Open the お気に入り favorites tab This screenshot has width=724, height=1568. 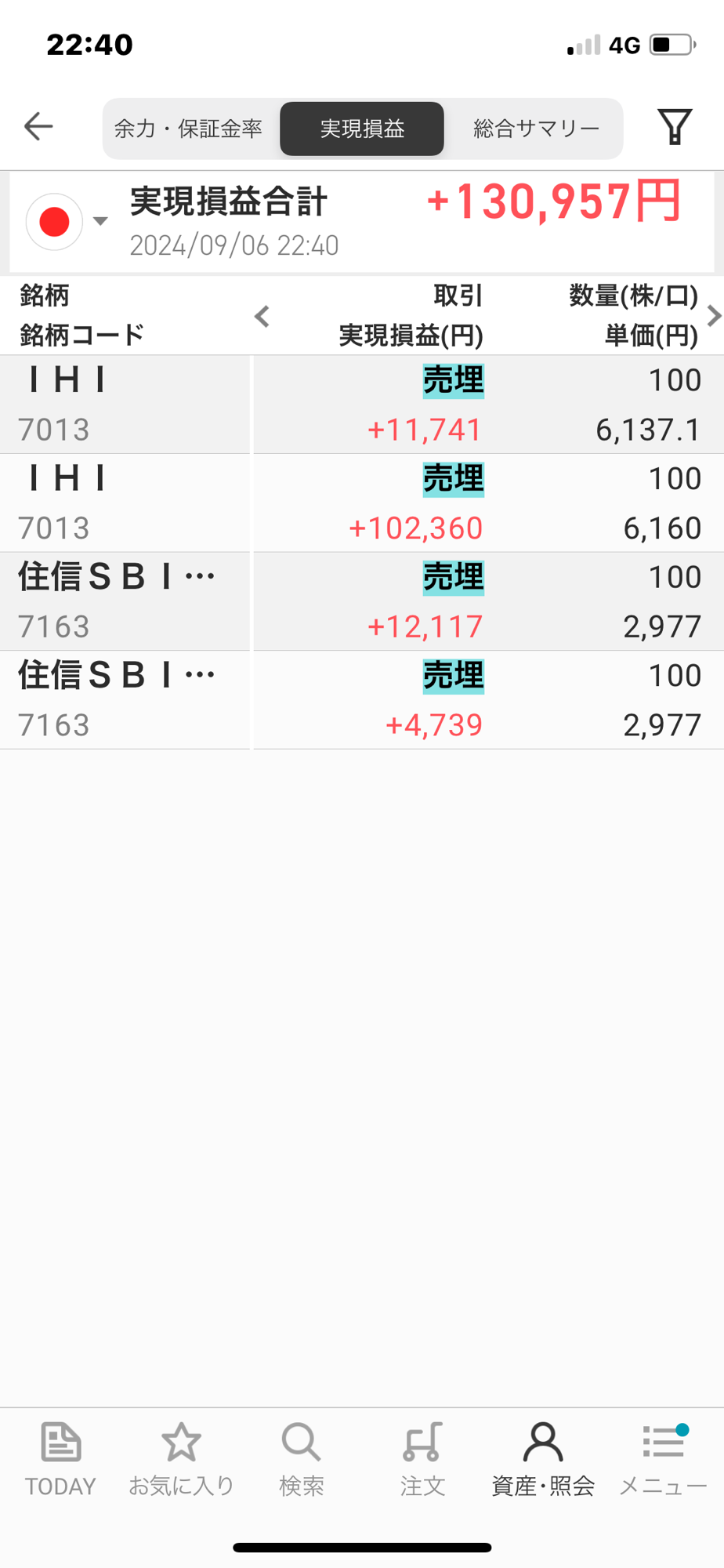point(181,1460)
